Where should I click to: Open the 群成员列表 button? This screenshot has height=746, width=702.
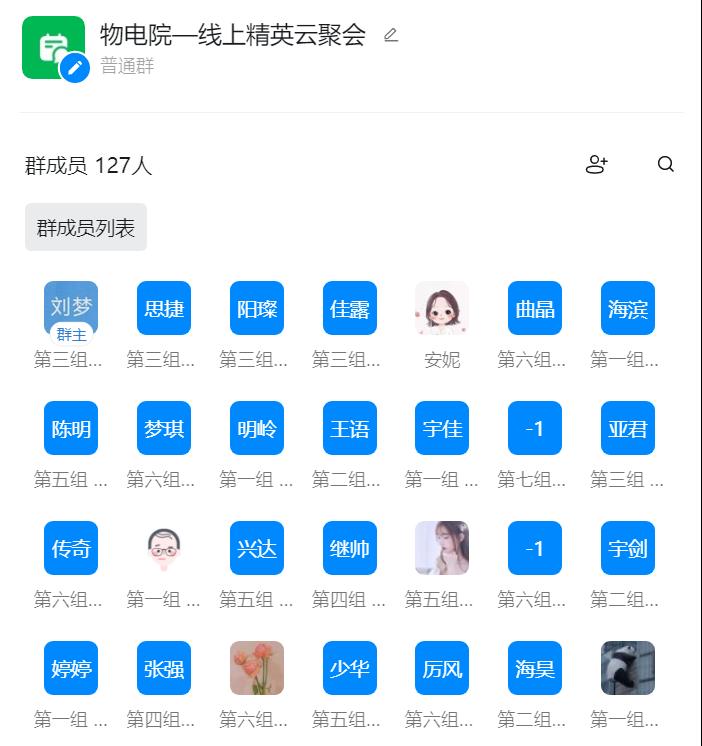86,228
